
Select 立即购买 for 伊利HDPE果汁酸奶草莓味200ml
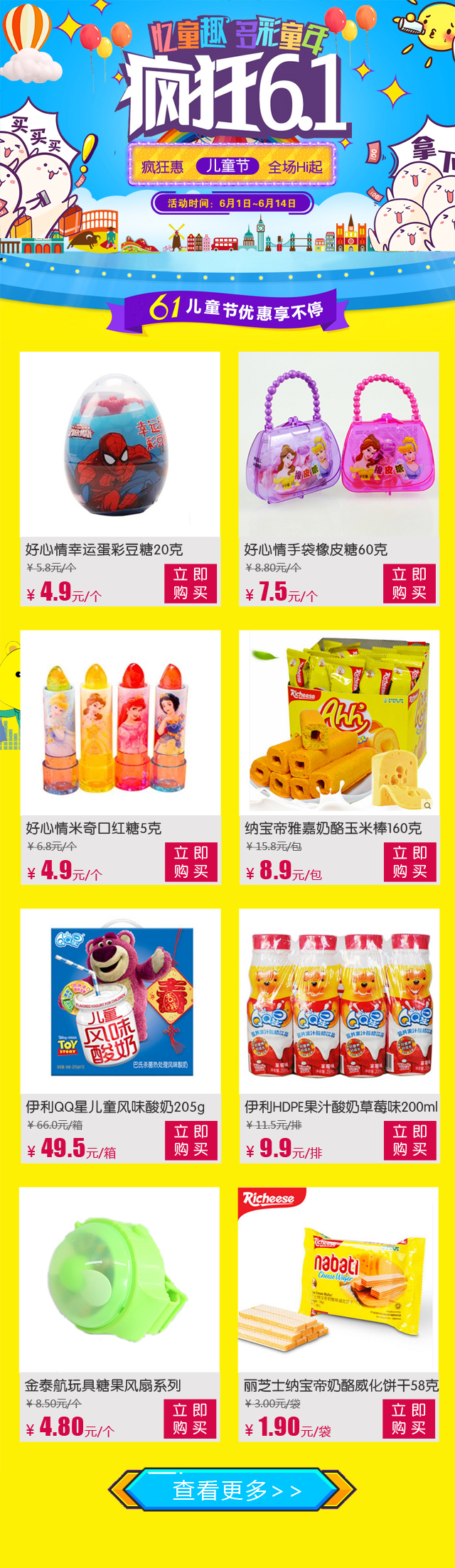pos(409,1141)
